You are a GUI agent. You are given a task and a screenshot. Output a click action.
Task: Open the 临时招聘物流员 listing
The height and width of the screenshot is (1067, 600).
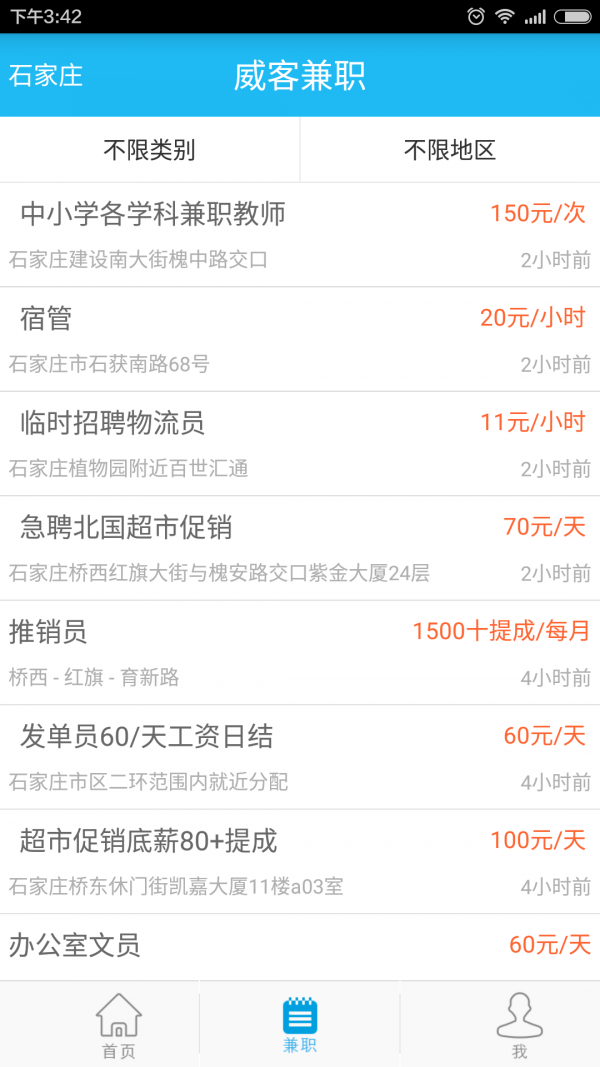300,444
